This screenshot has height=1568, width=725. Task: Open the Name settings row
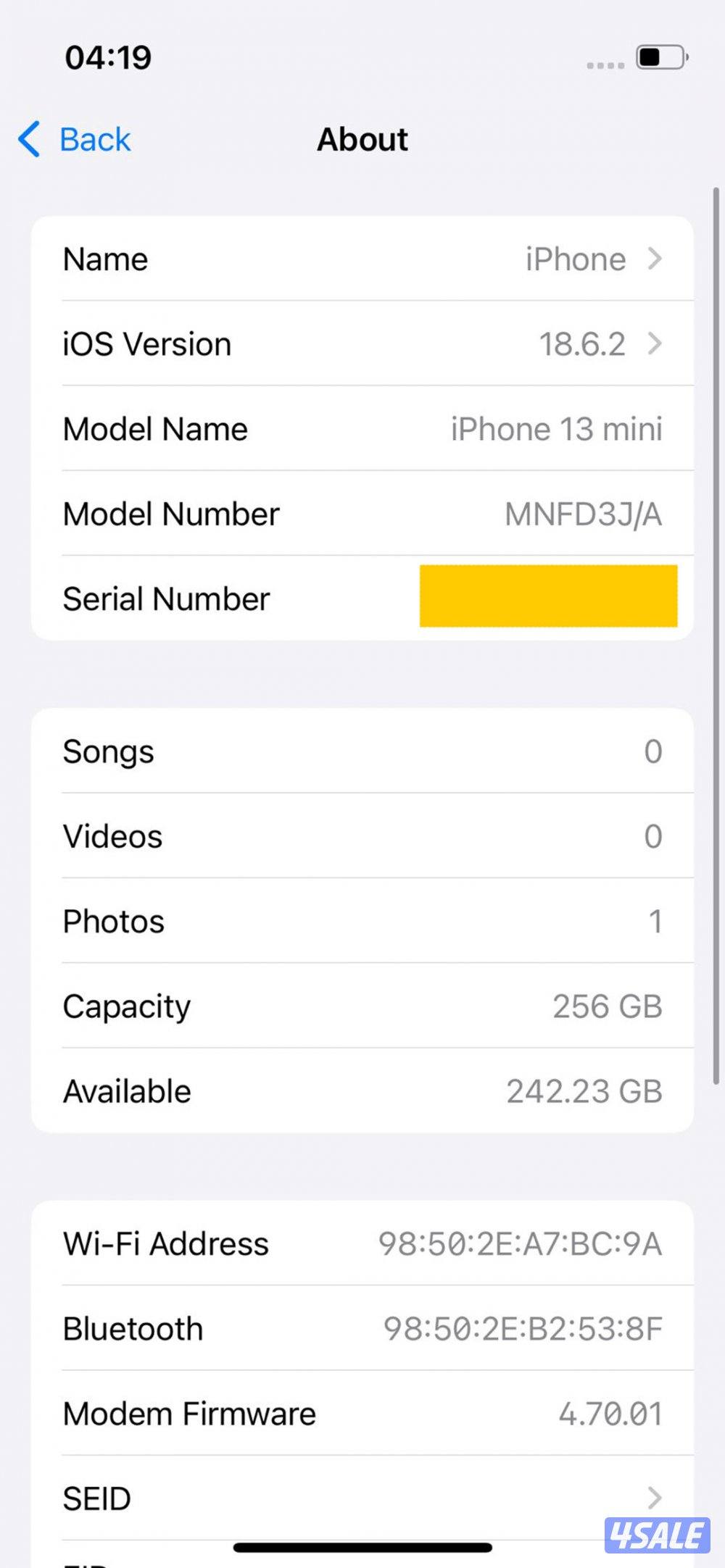[x=362, y=259]
